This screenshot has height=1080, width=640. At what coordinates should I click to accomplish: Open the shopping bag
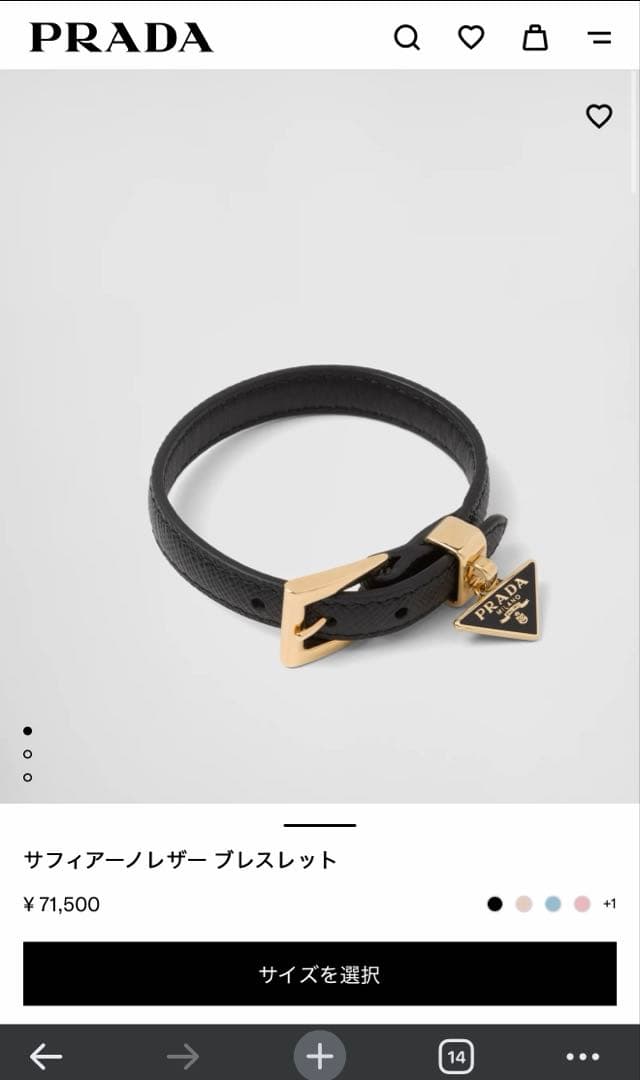click(535, 38)
